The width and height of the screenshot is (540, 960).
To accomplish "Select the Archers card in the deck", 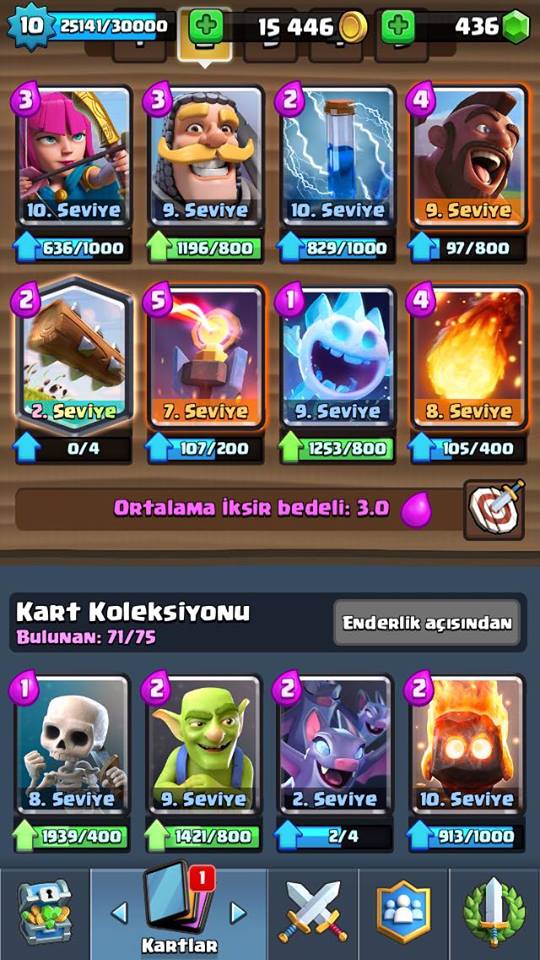I will (x=73, y=157).
